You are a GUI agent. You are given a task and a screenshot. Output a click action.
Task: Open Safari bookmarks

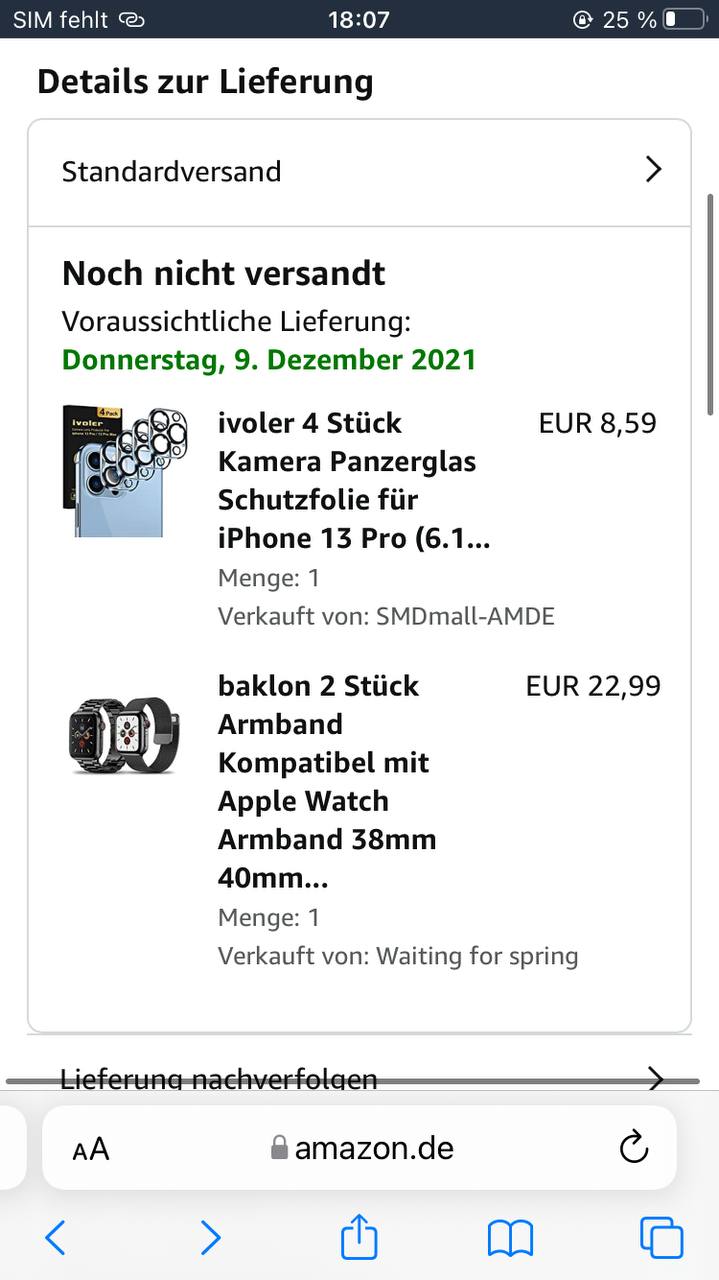(x=510, y=1238)
